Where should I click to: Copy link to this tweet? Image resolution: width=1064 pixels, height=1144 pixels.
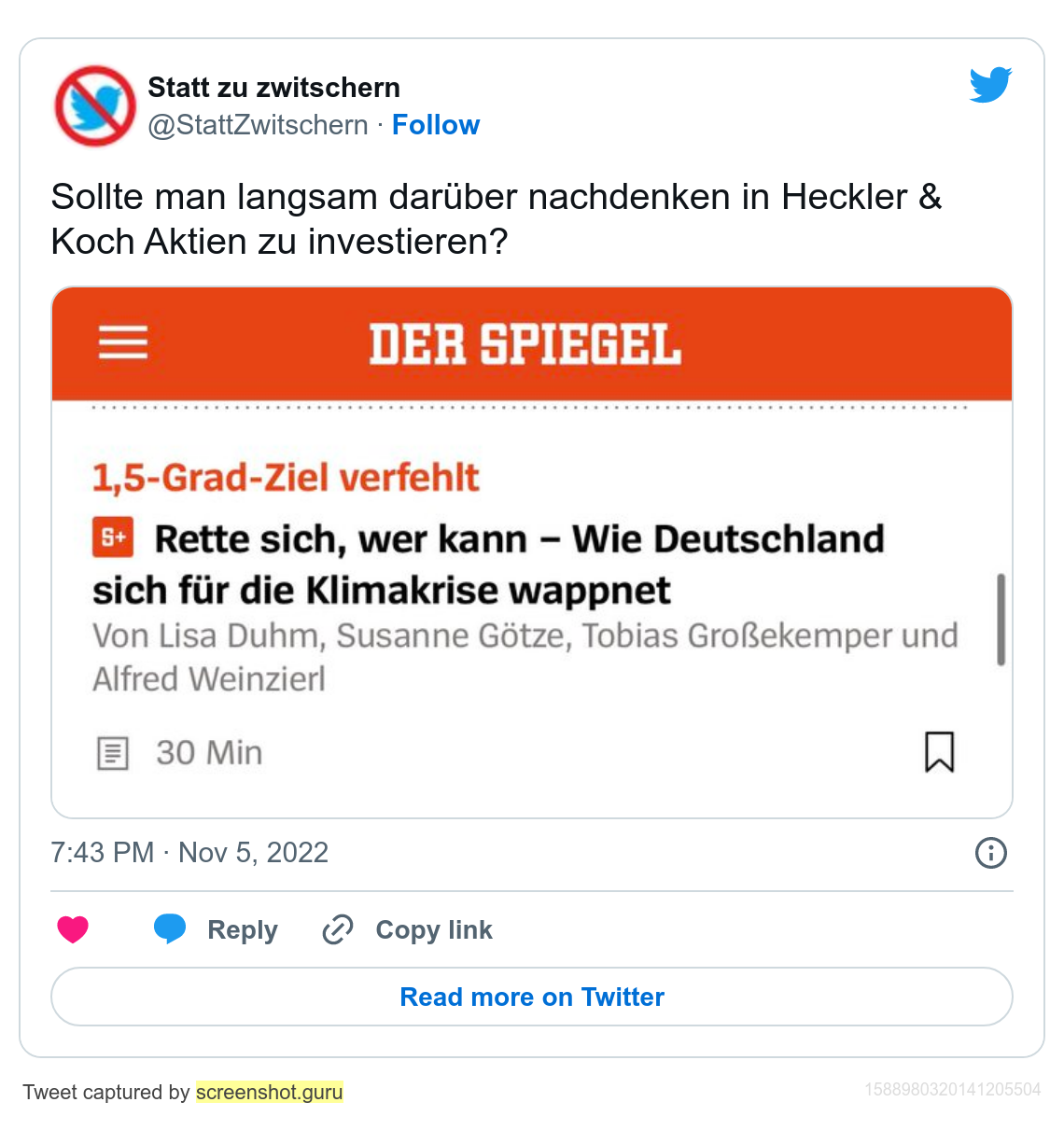(x=408, y=929)
